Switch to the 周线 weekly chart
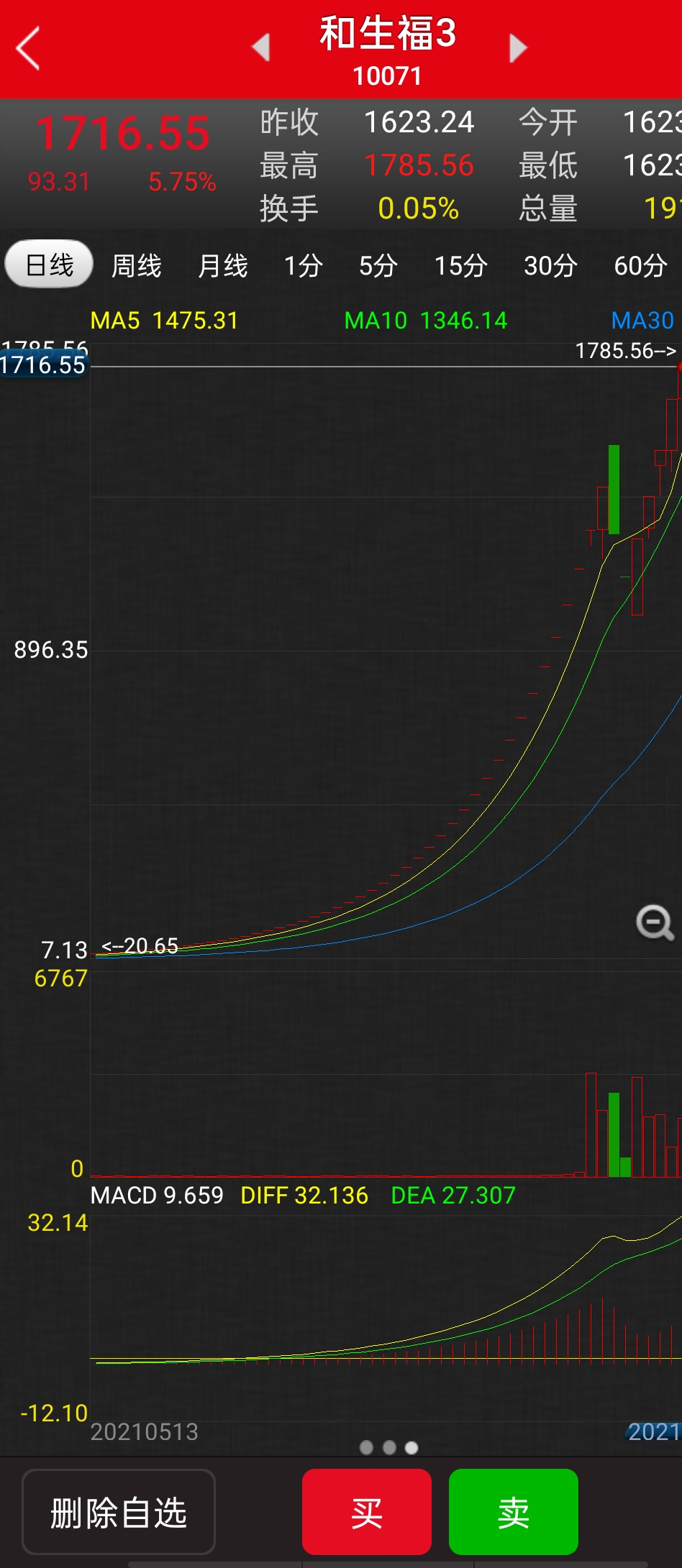682x1568 pixels. tap(137, 266)
